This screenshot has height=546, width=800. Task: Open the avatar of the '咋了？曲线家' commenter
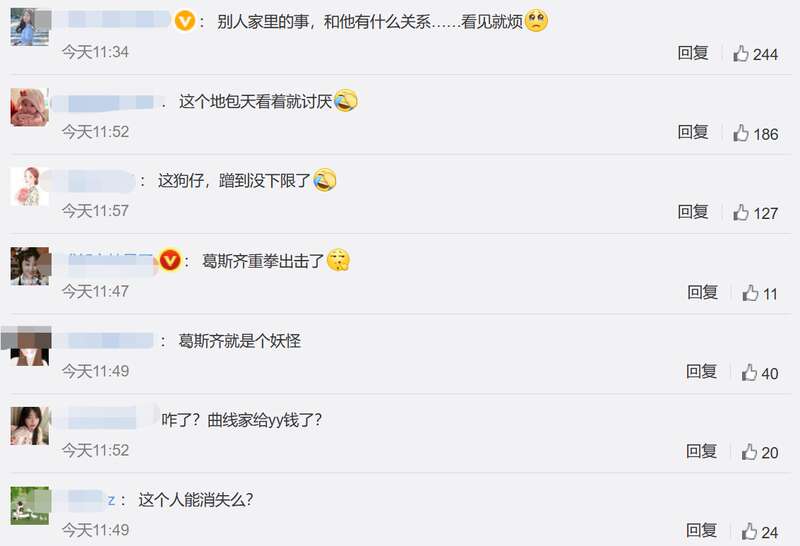pyautogui.click(x=30, y=426)
